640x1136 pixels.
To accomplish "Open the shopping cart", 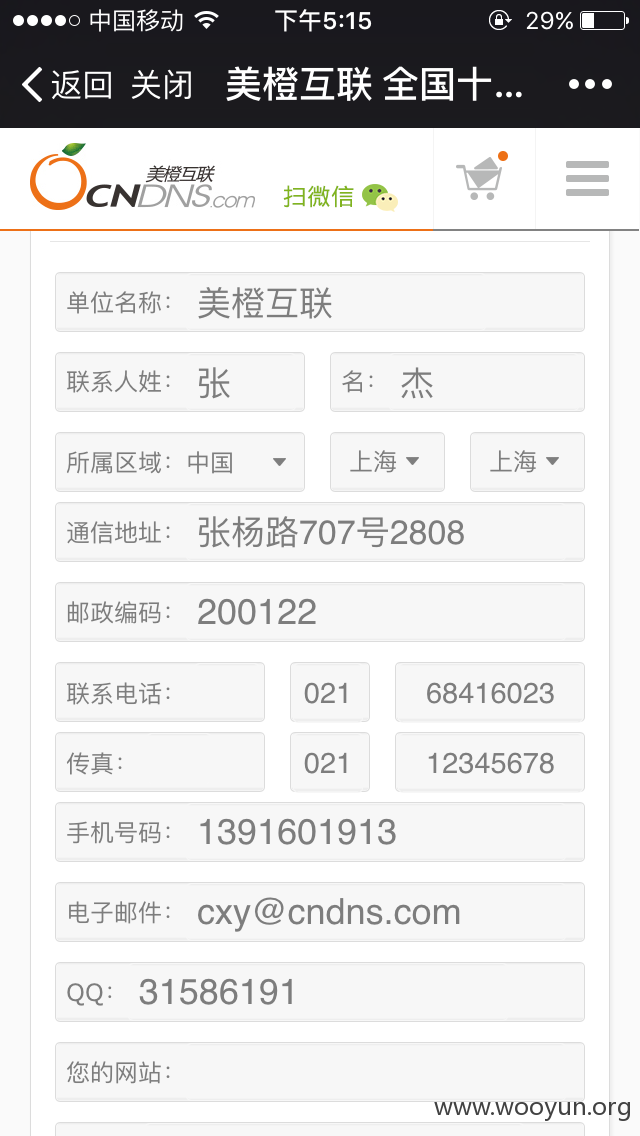I will click(x=483, y=178).
